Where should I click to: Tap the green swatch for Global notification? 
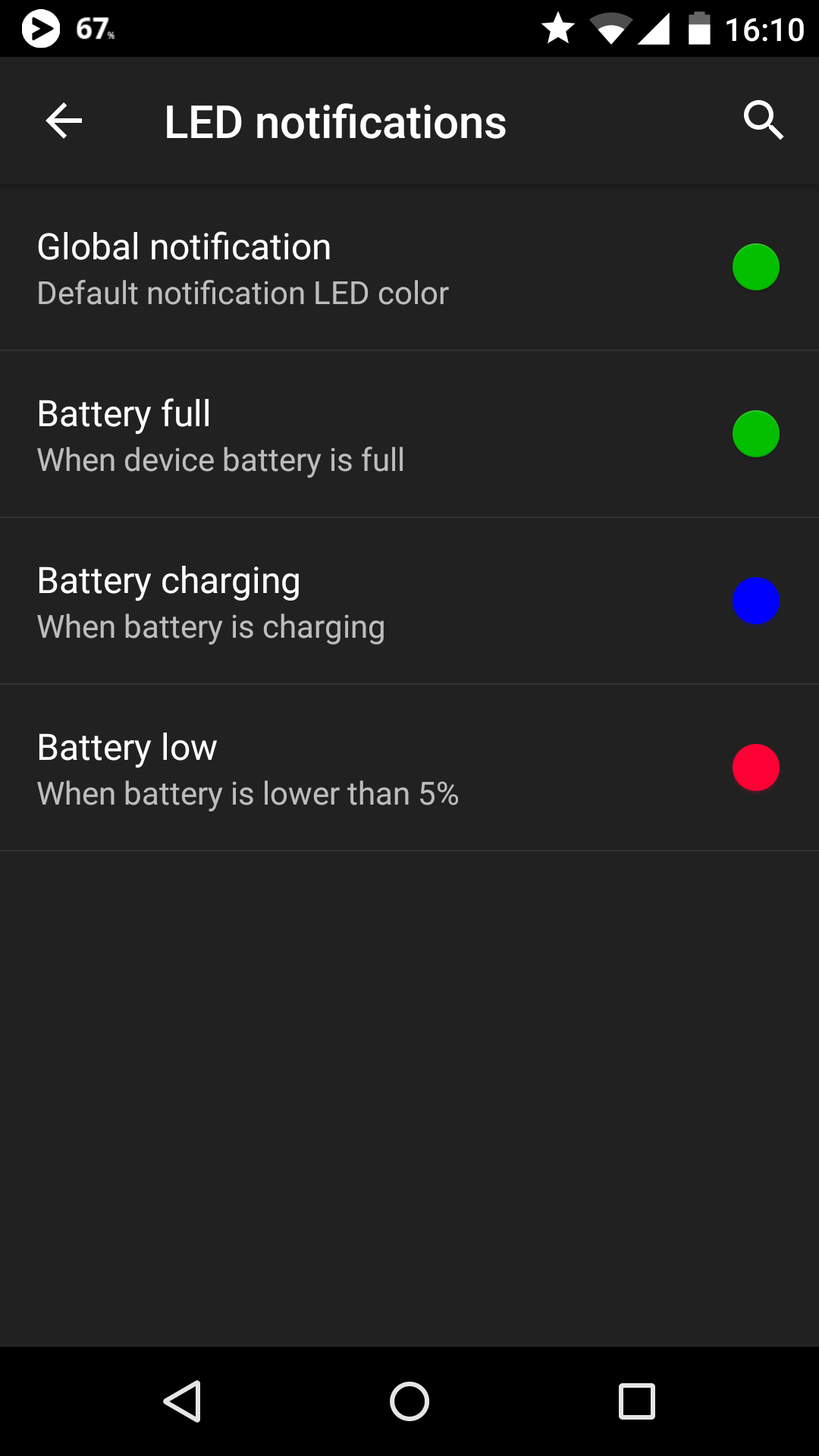[756, 267]
